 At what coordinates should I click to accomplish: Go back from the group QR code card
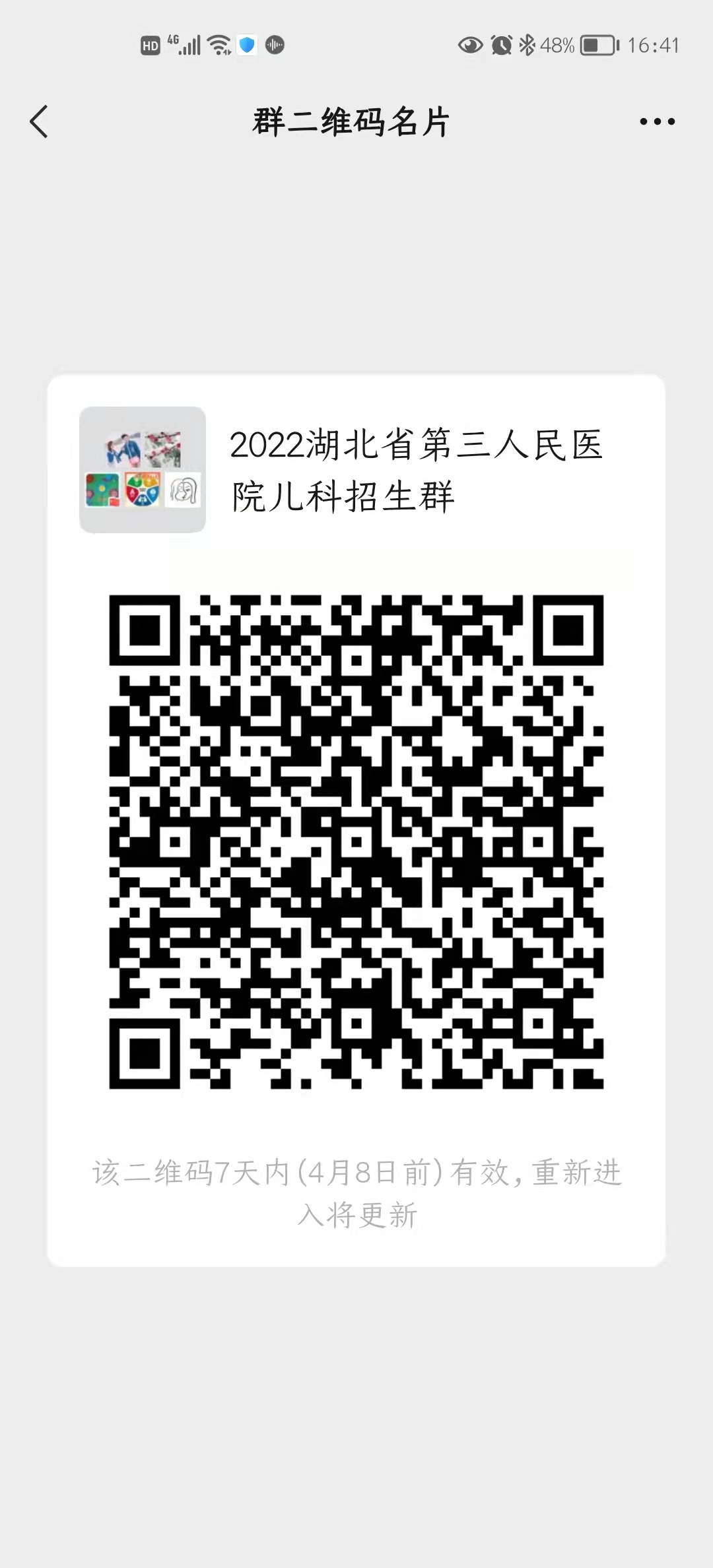click(40, 122)
